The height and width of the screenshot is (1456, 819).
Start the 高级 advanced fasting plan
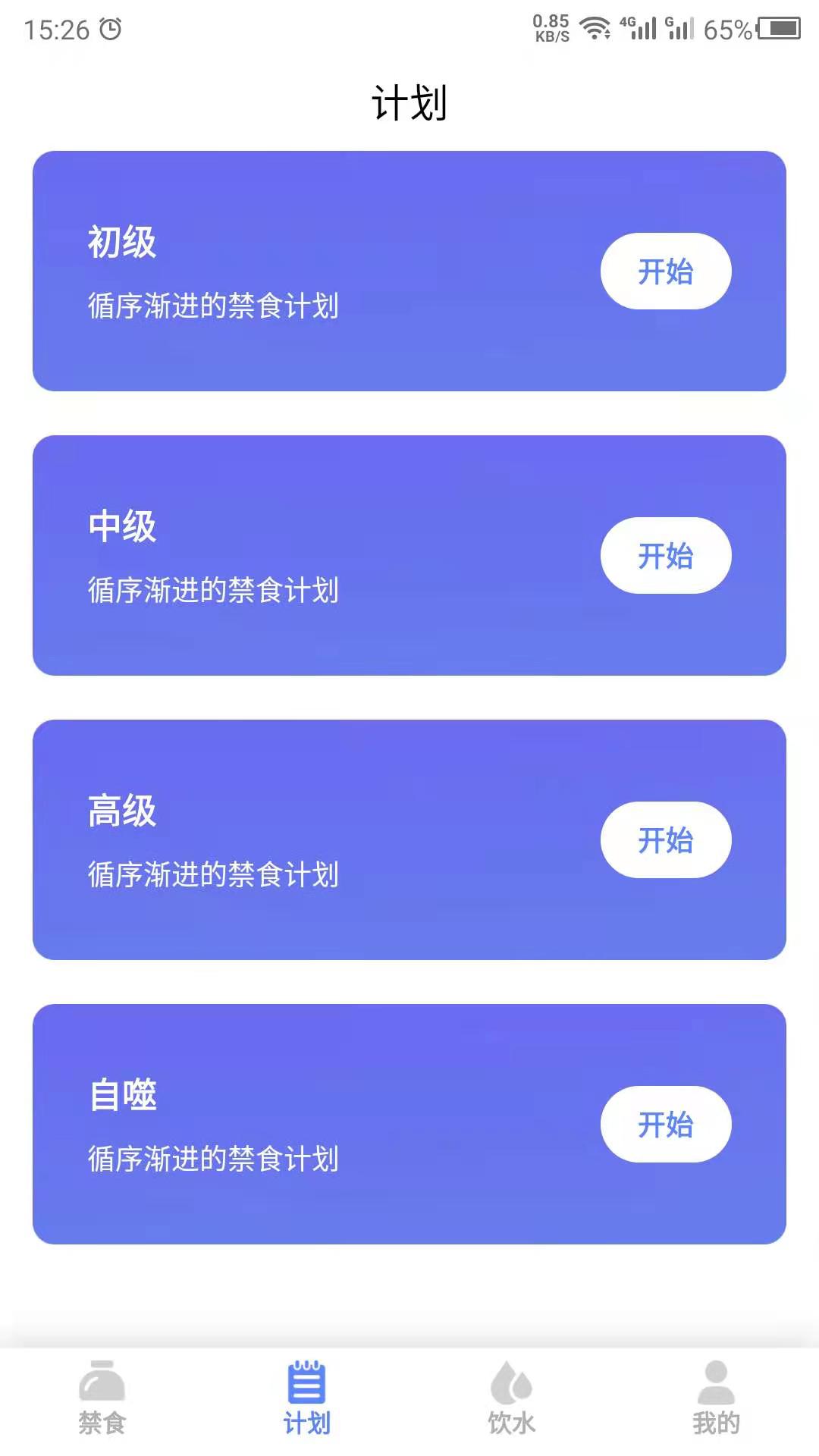coord(666,839)
